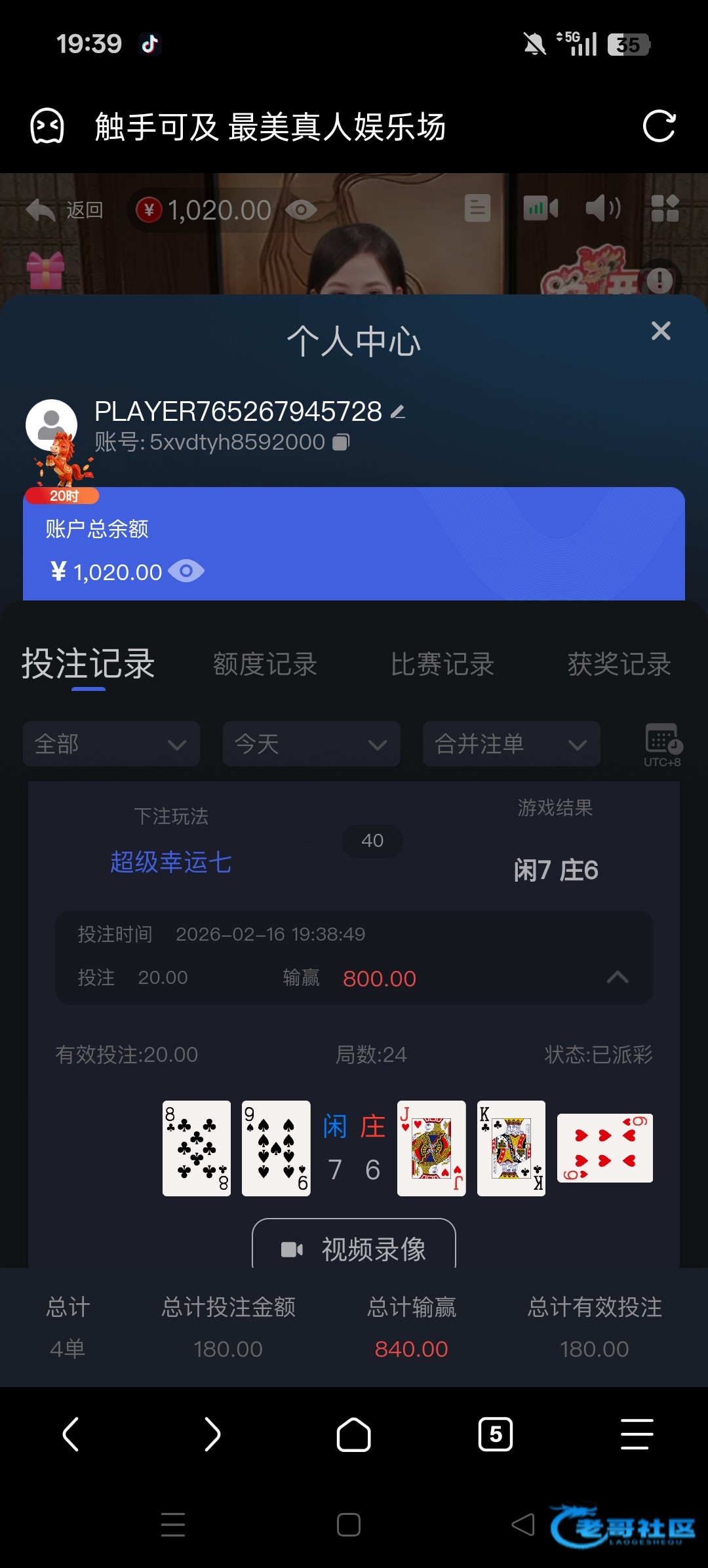
Task: Play the 视频录像 replay
Action: tap(354, 1249)
